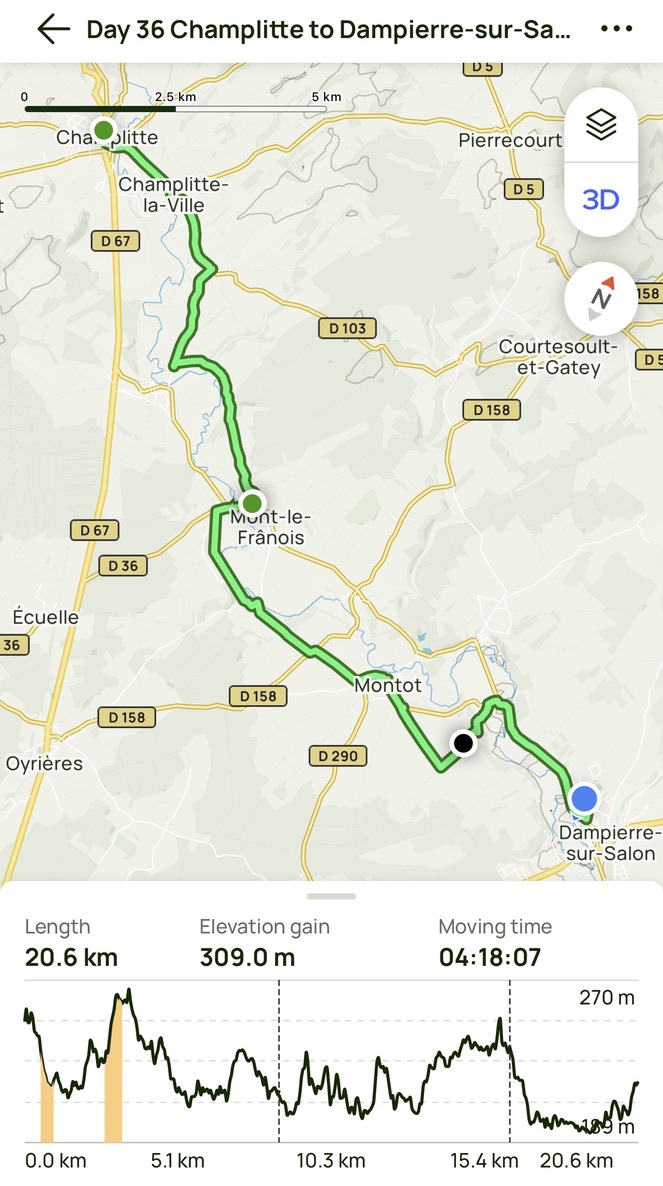Select the blue Dampierre-sur-Salon end marker
This screenshot has width=663, height=1186.
[x=584, y=798]
